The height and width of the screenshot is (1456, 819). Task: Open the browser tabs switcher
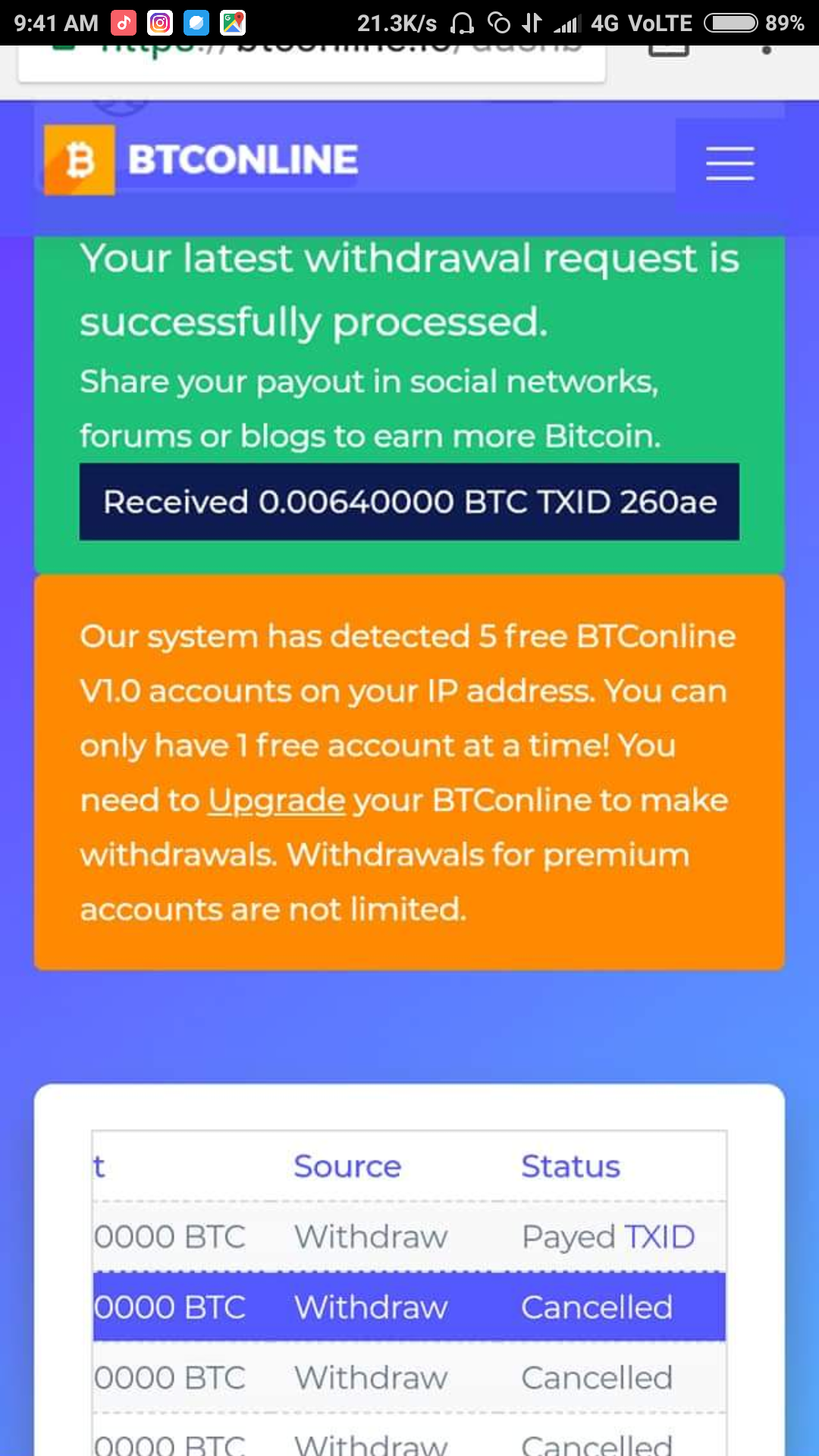click(669, 50)
